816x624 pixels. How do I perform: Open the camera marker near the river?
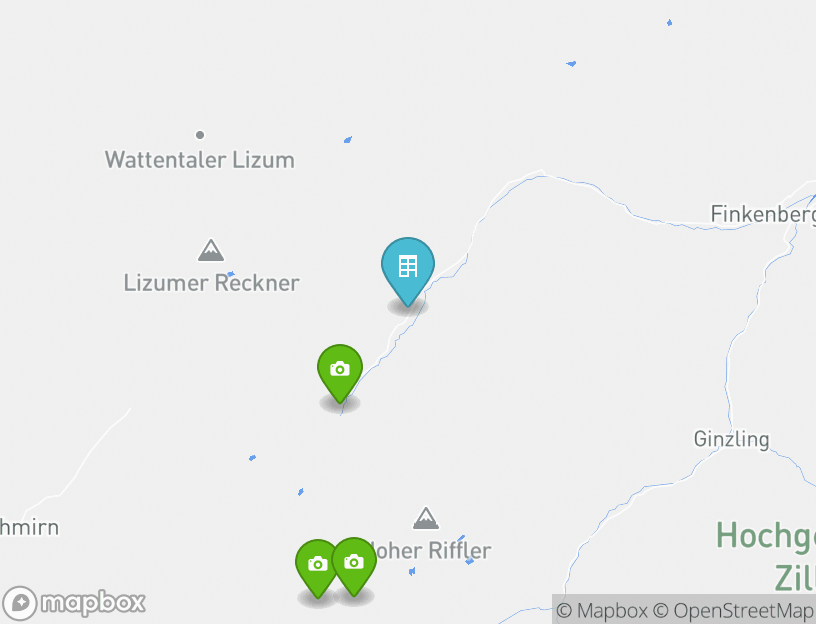pos(340,370)
